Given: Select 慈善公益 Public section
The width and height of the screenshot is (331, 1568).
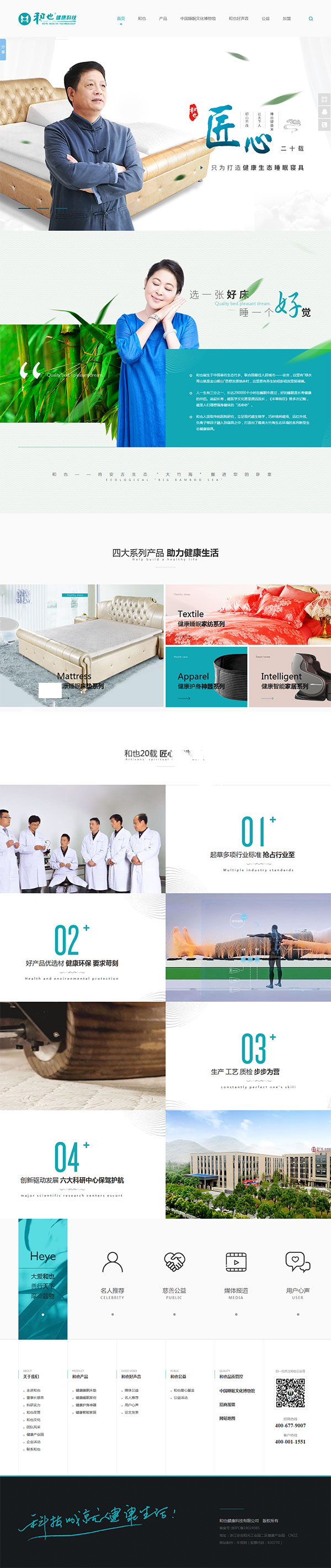Looking at the screenshot, I should pos(174,1274).
